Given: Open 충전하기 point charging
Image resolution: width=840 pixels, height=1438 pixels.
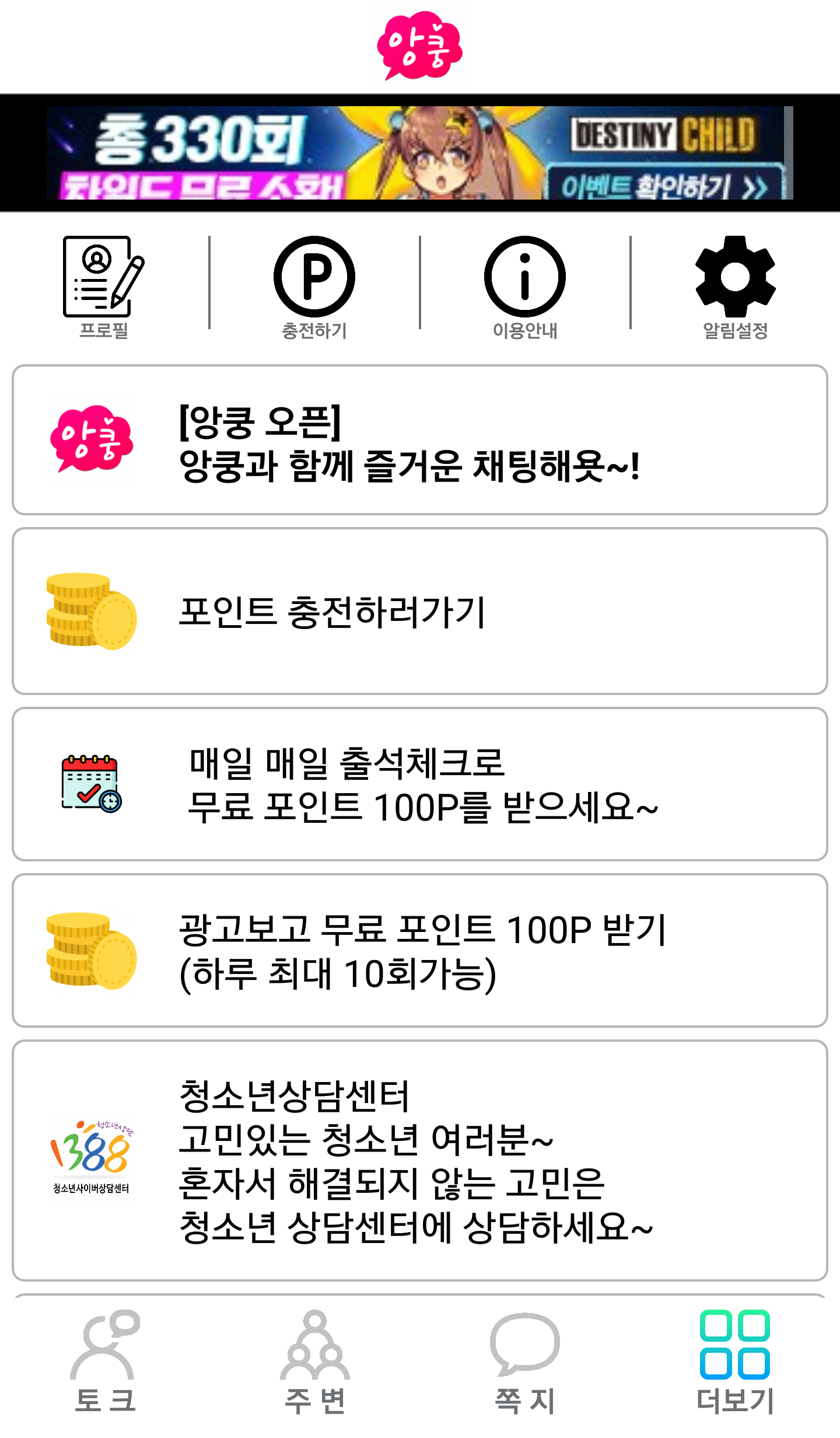Looking at the screenshot, I should [x=314, y=286].
